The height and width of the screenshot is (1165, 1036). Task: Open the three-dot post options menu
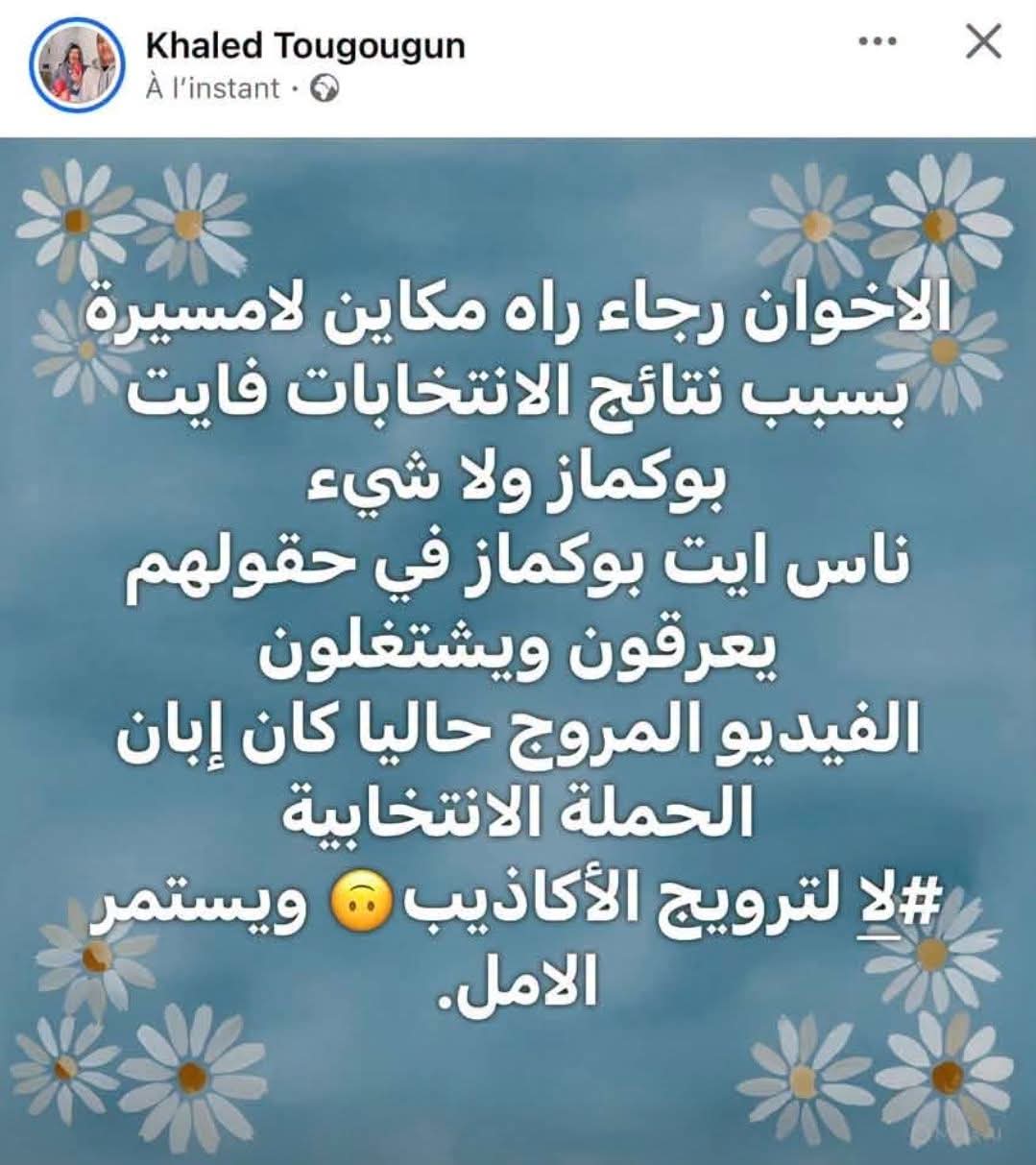coord(877,42)
